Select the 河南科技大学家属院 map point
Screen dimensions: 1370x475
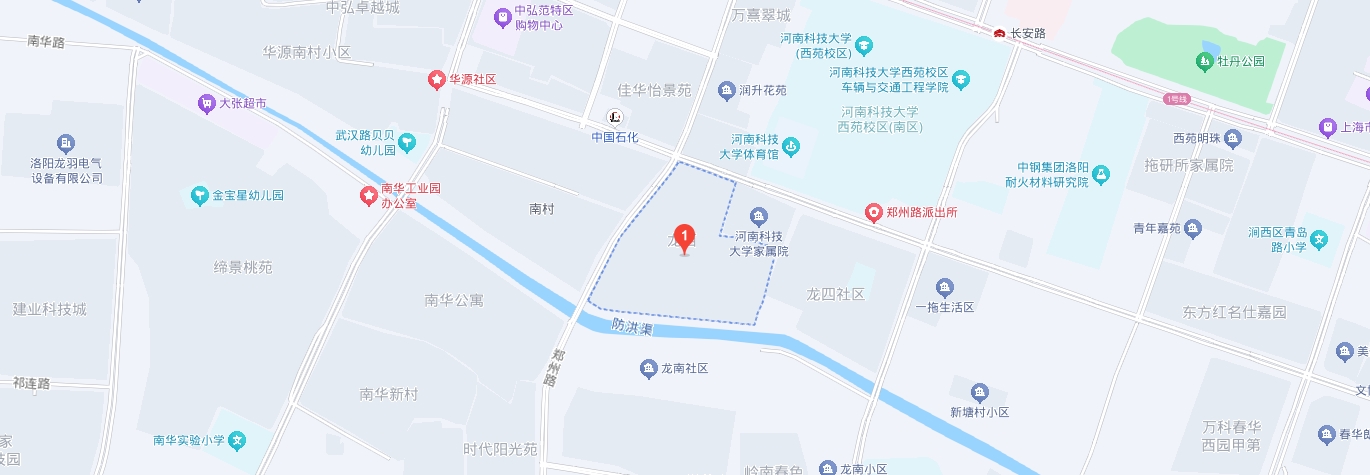point(759,215)
